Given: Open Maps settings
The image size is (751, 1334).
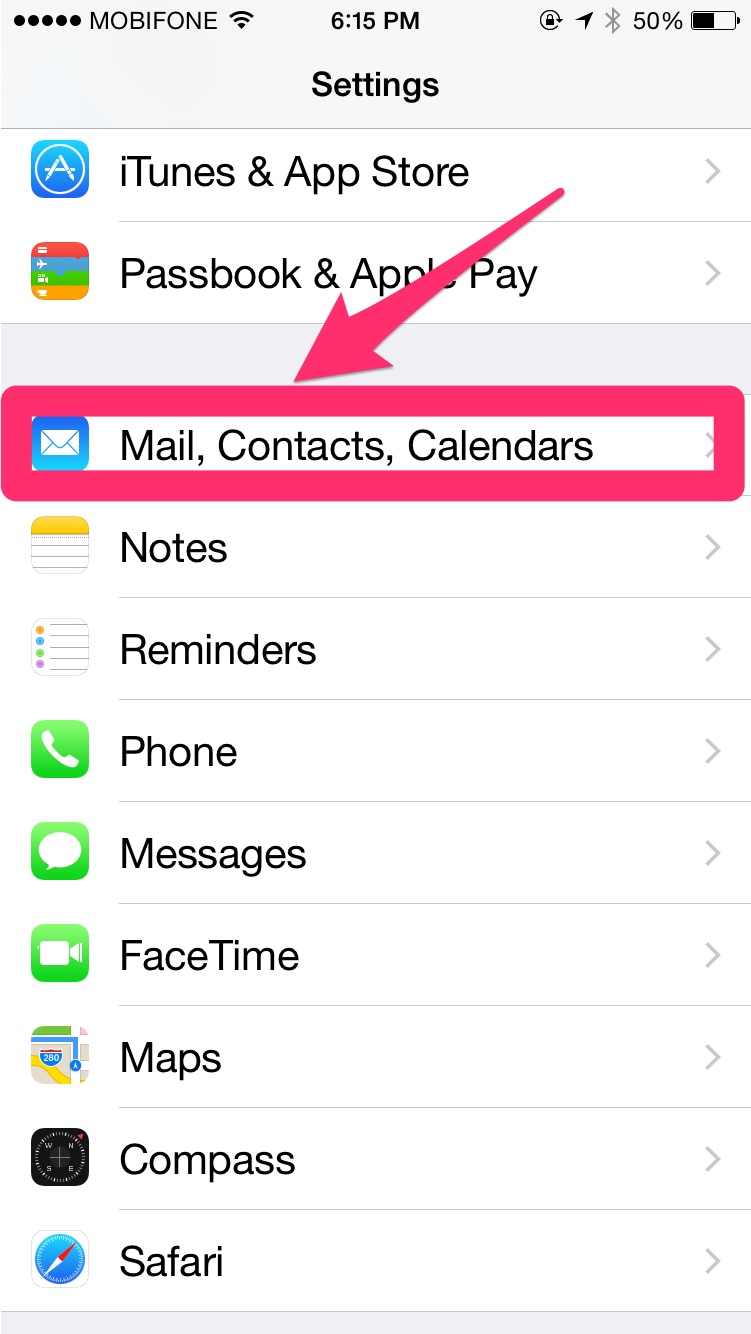Looking at the screenshot, I should tap(171, 1058).
